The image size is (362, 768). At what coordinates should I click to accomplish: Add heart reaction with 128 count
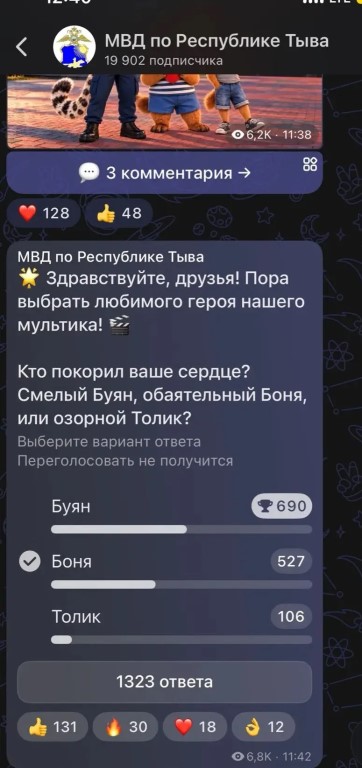coord(44,214)
